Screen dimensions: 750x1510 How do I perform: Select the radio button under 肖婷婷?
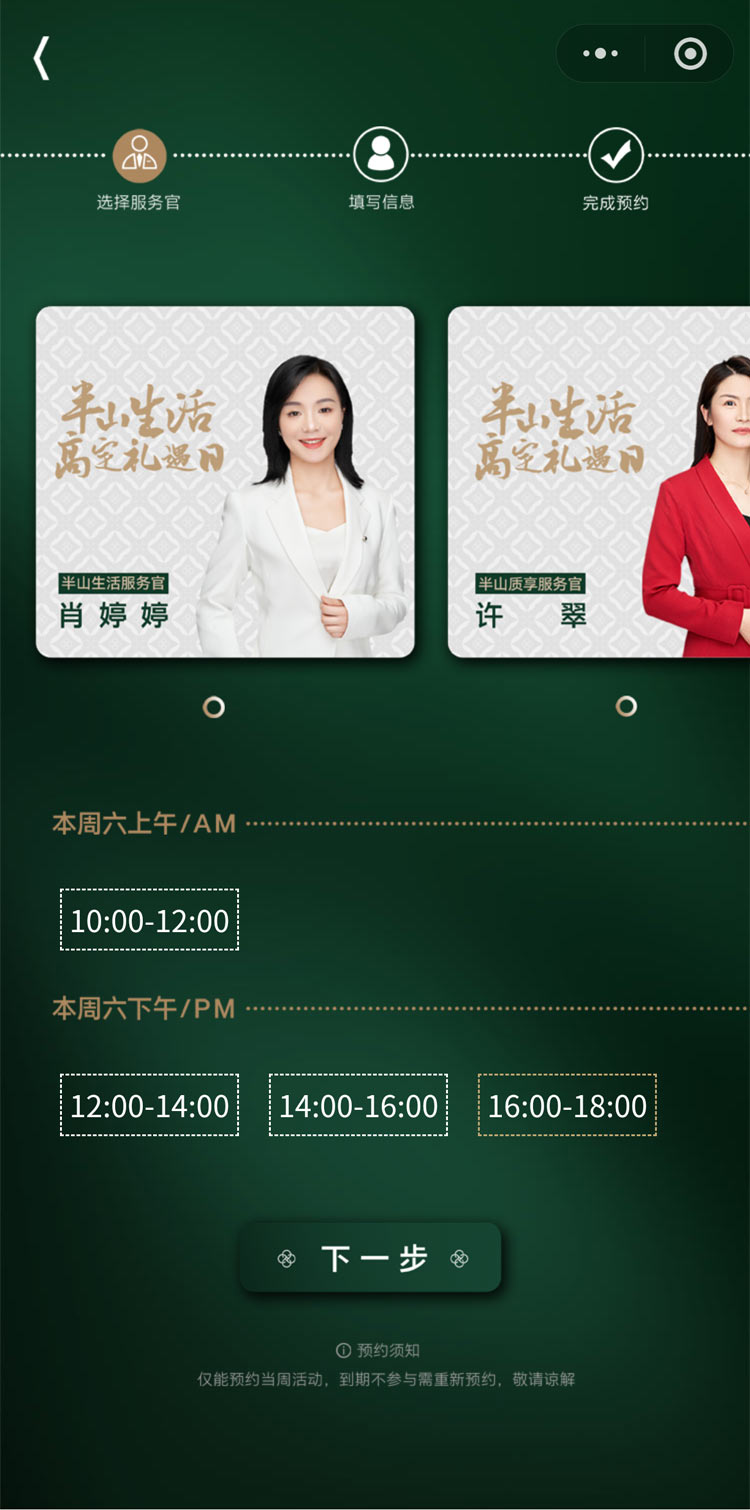(x=214, y=707)
